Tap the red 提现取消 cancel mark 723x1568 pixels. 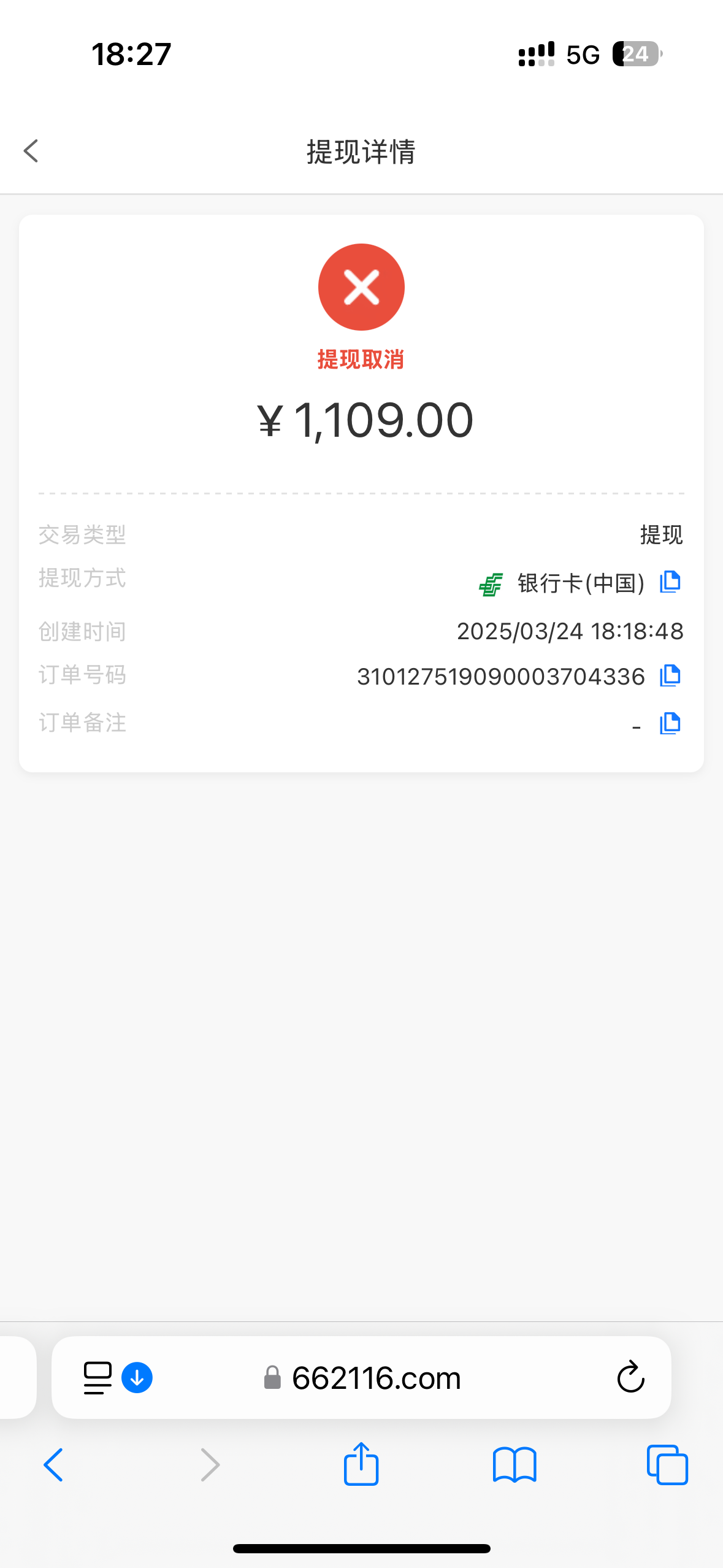361,286
